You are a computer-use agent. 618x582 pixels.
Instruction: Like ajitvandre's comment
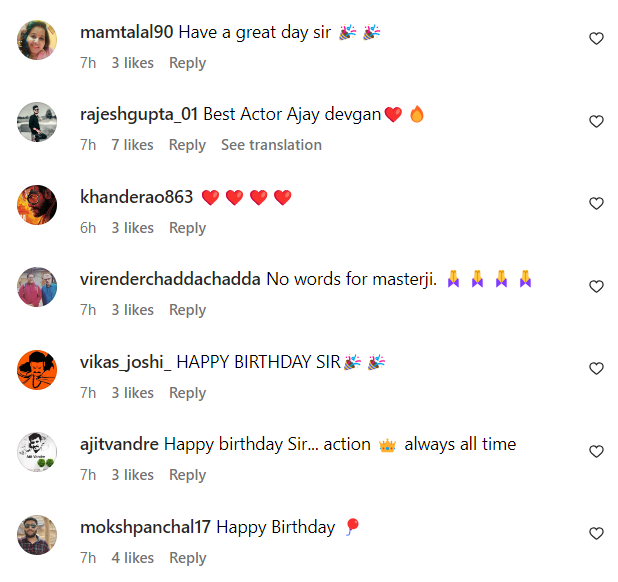pyautogui.click(x=596, y=451)
